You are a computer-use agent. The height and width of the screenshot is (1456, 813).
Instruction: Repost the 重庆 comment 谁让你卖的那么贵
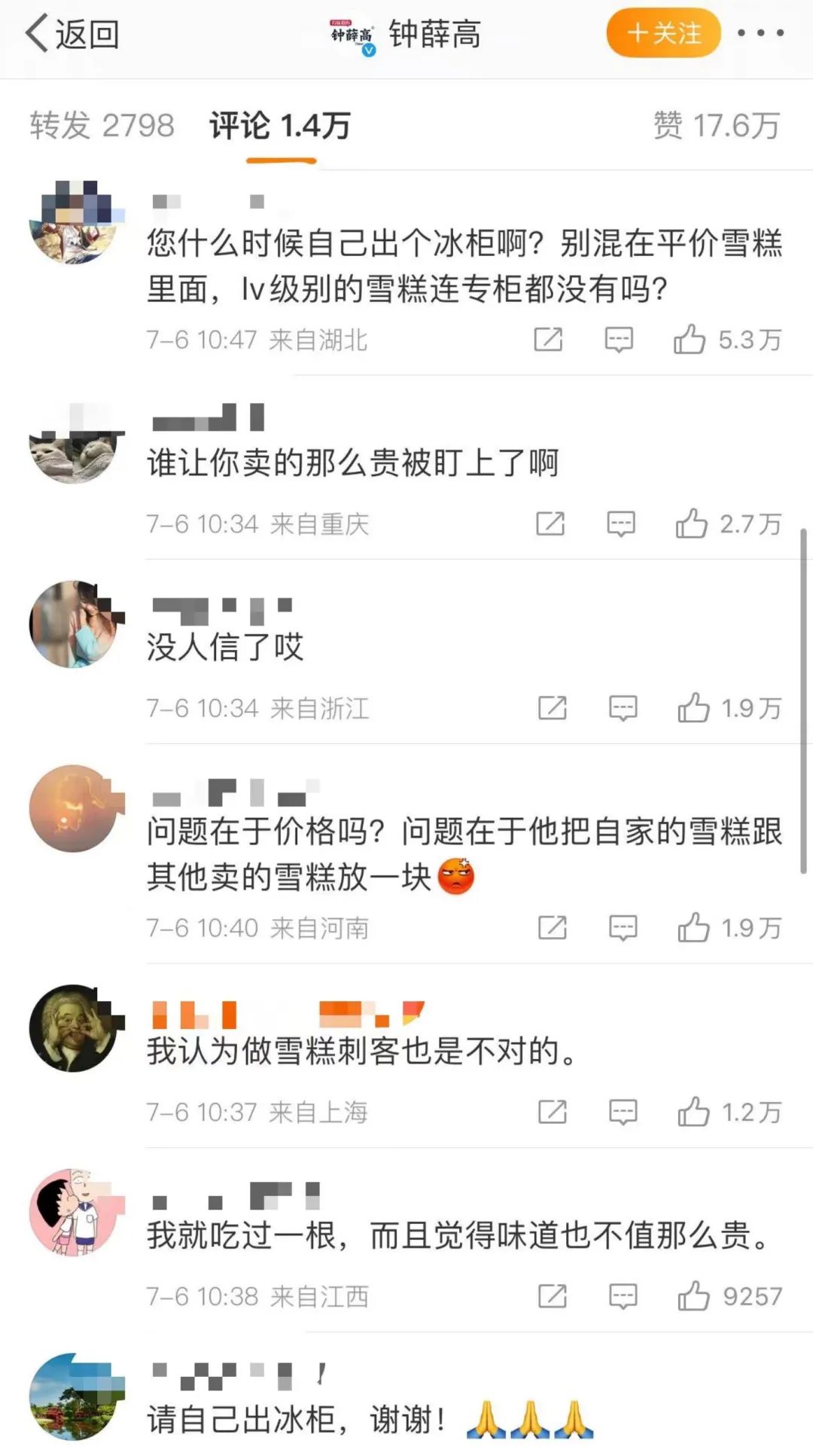[550, 523]
